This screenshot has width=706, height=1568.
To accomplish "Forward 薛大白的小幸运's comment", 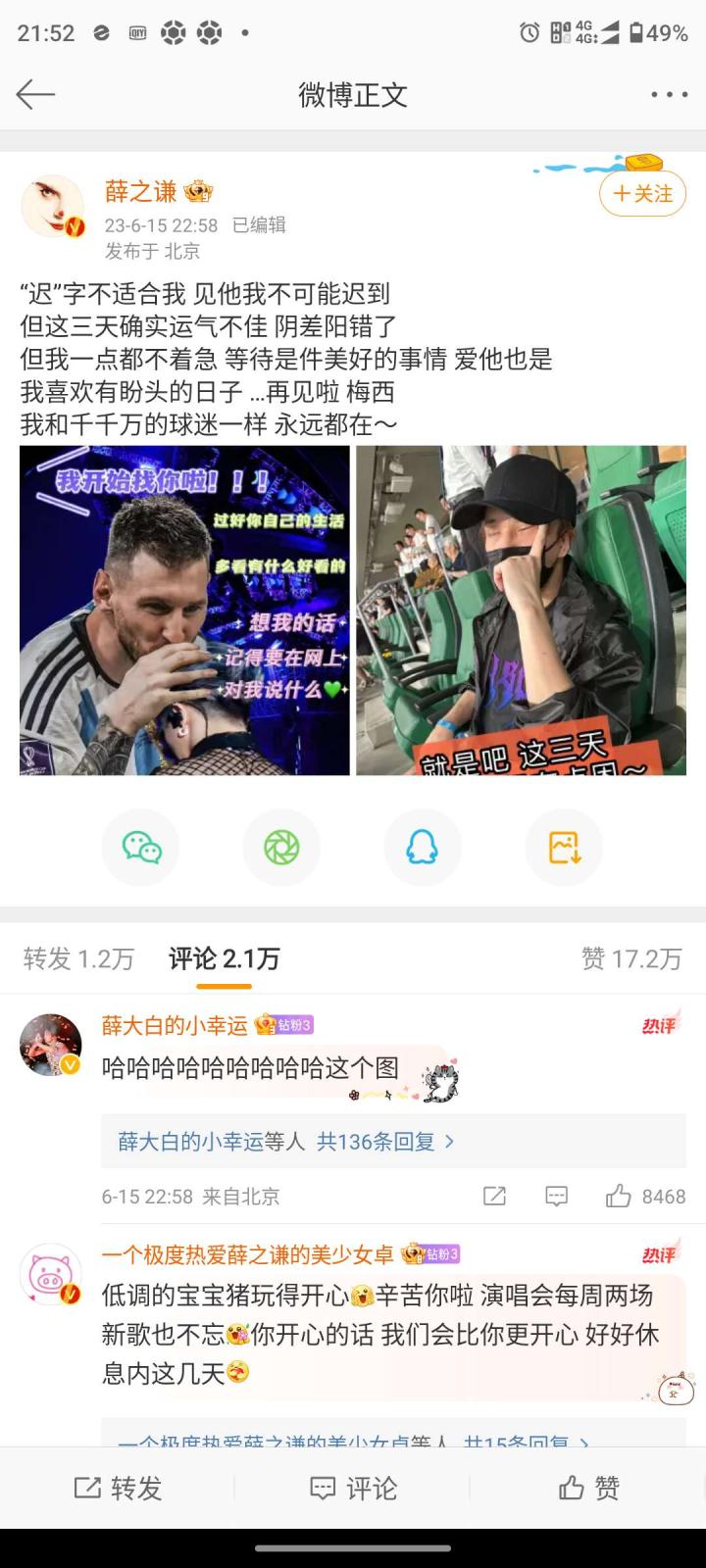I will tap(494, 1196).
